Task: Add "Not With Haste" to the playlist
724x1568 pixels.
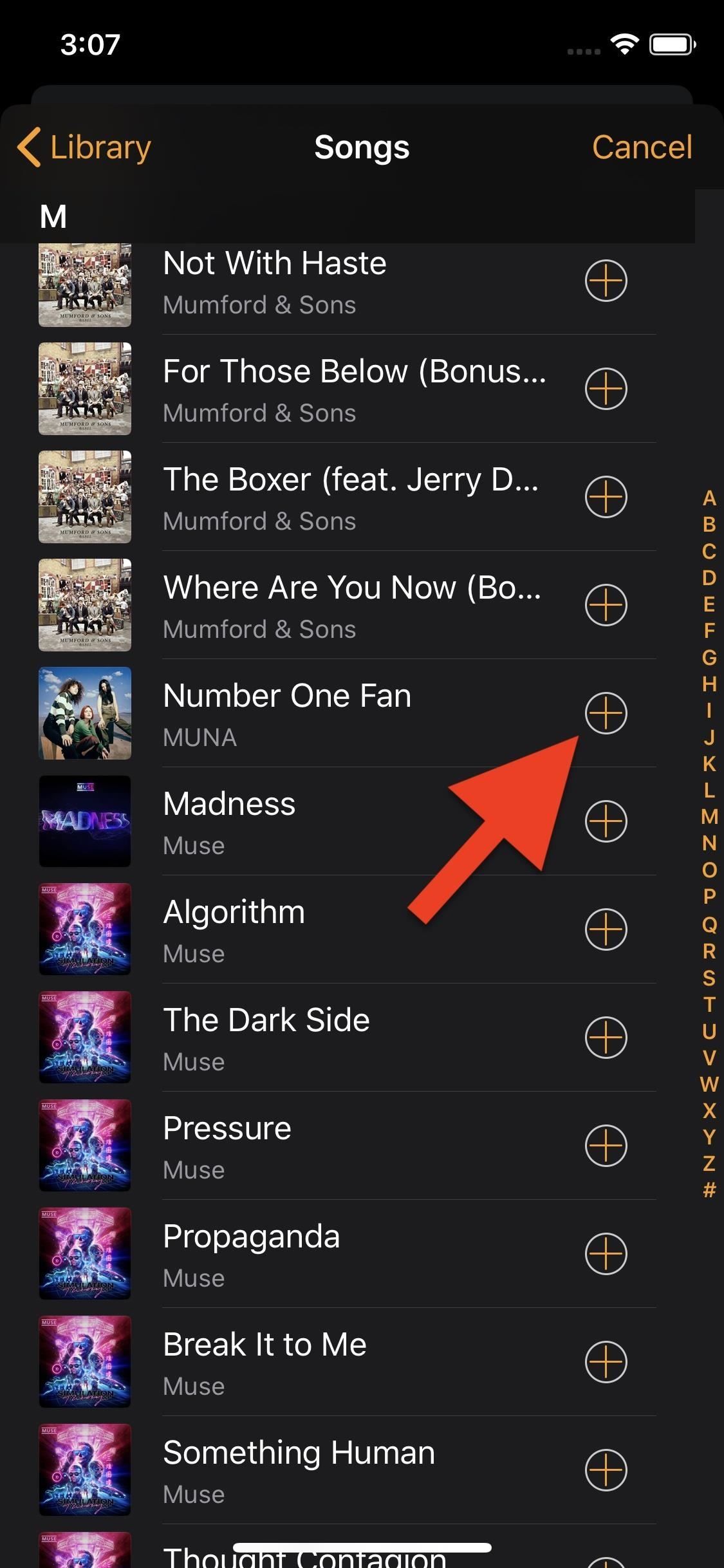Action: 606,280
